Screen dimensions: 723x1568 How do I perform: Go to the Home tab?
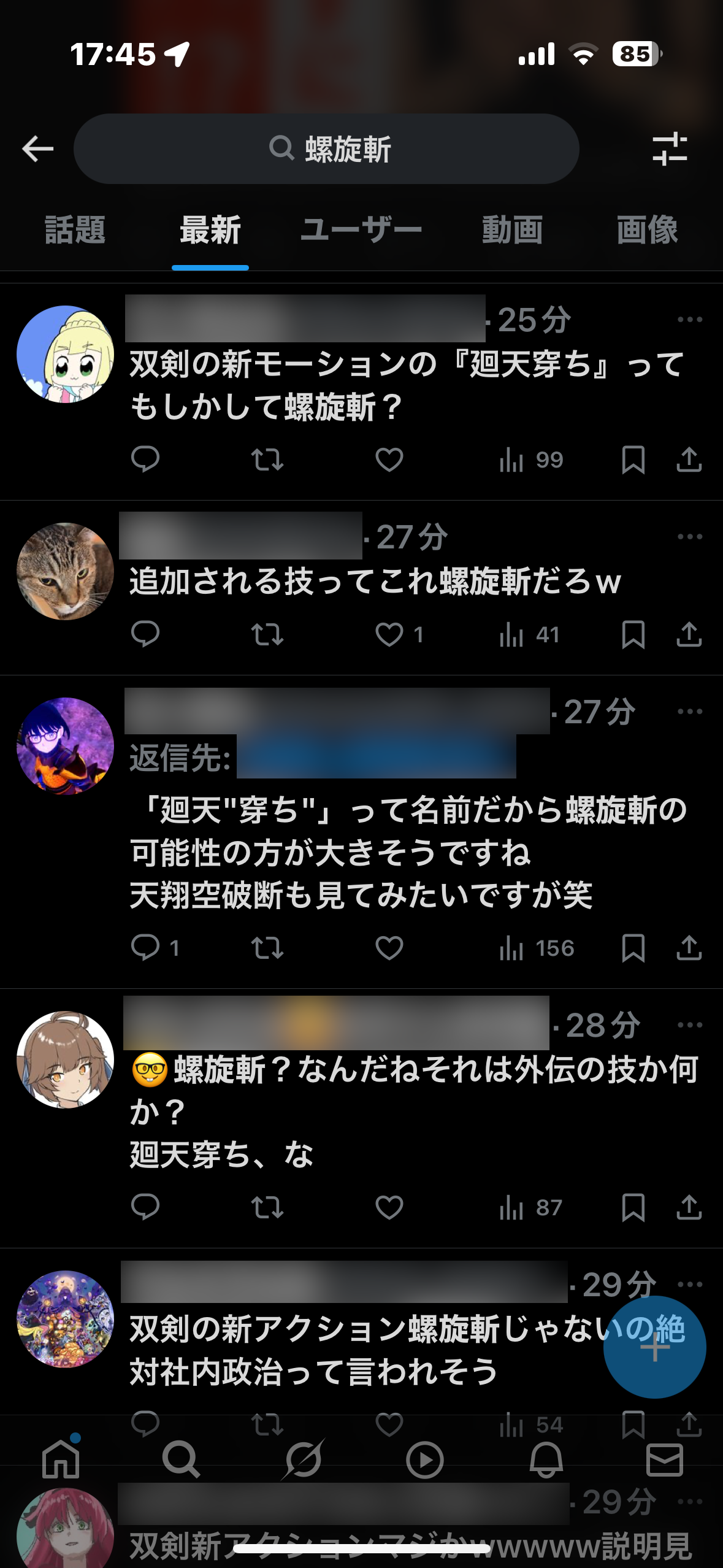(61, 1460)
